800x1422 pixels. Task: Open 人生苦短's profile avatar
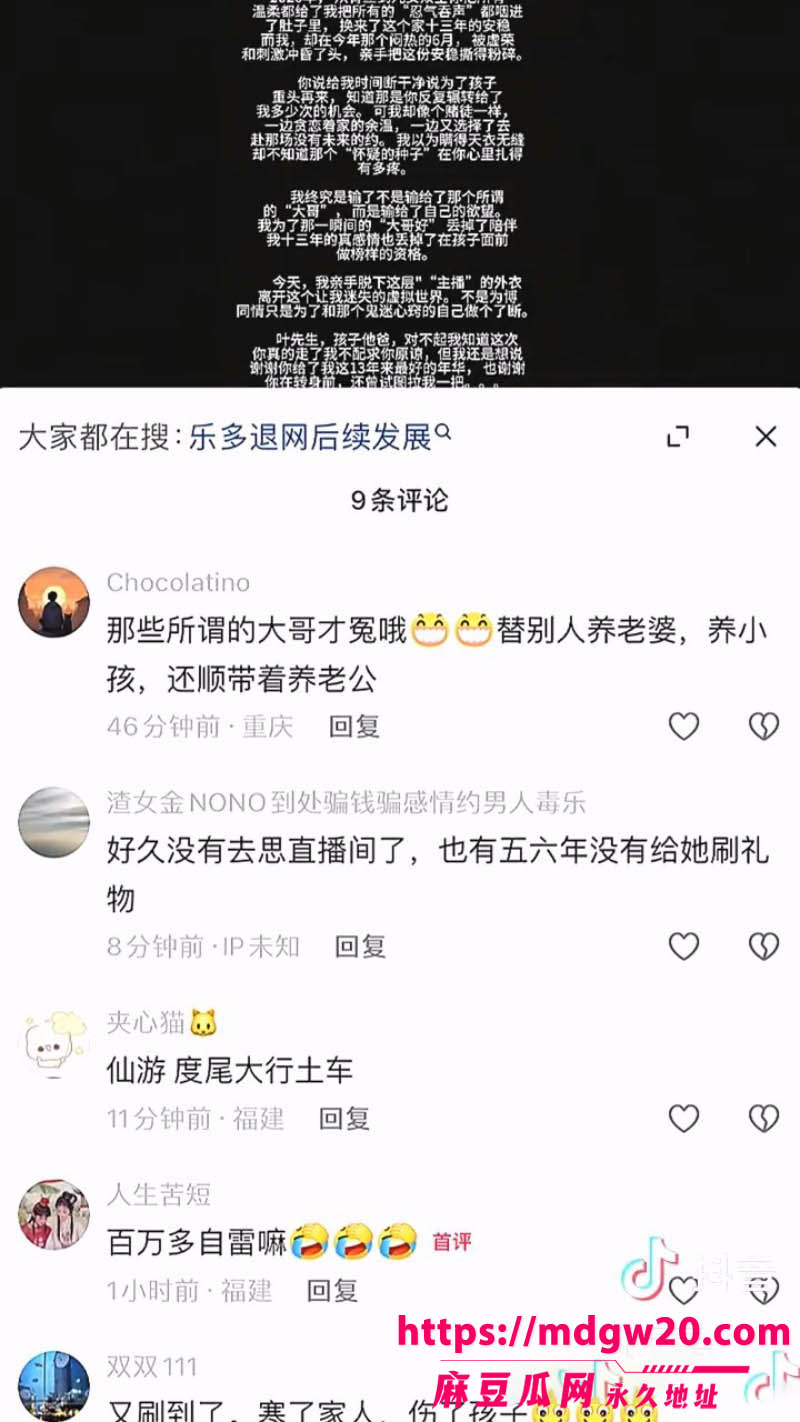click(x=54, y=1215)
